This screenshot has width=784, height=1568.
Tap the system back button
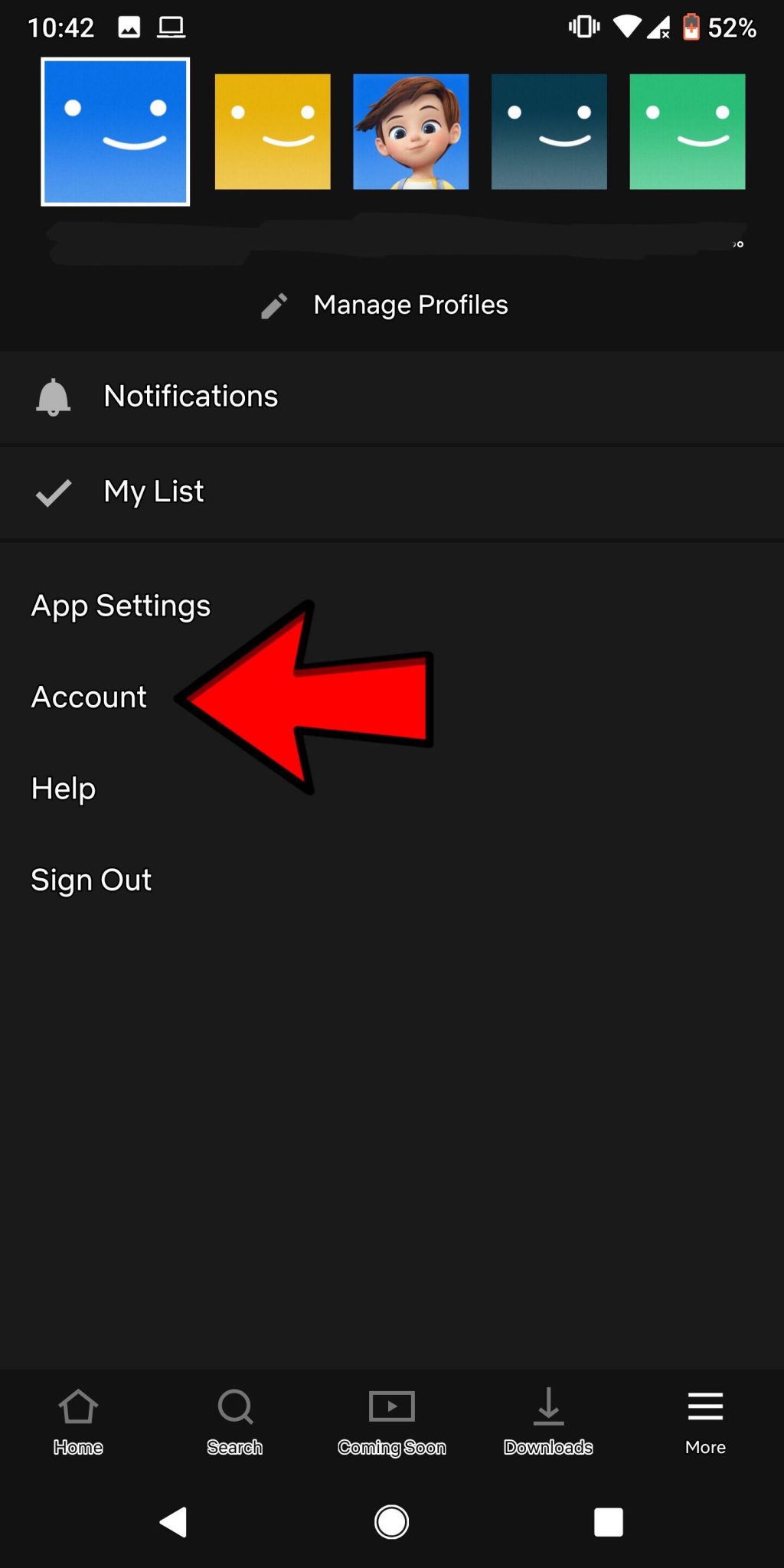coord(174,1522)
